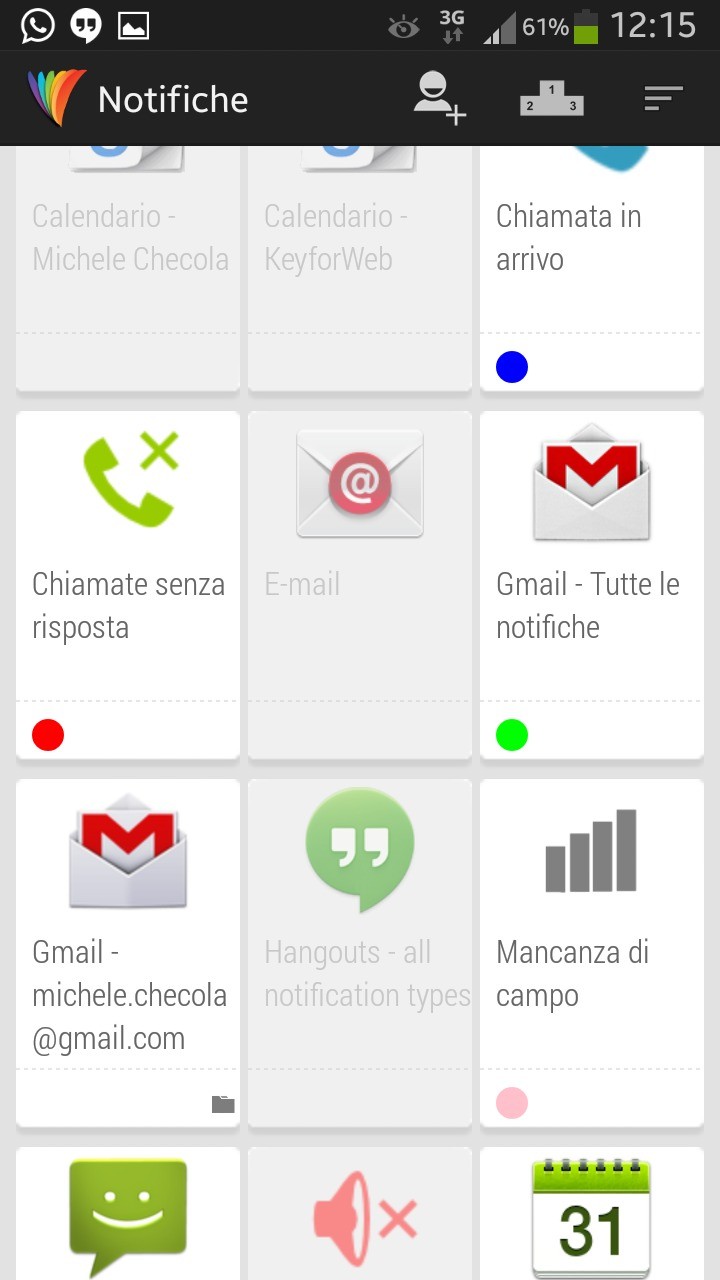Viewport: 720px width, 1280px height.
Task: Open Mancanza di campo card
Action: click(x=592, y=952)
